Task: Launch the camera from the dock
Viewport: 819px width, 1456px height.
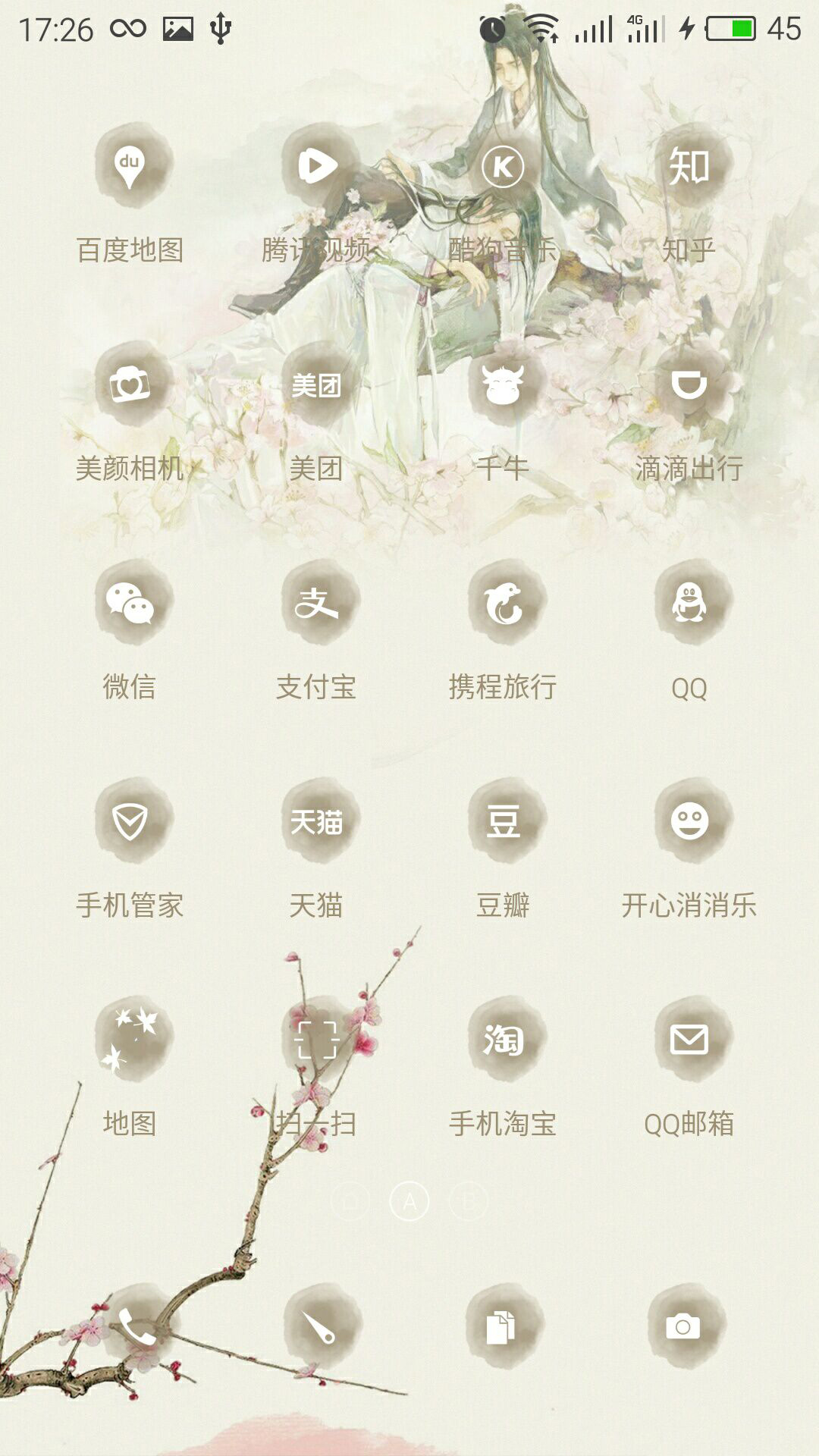Action: 683,1327
